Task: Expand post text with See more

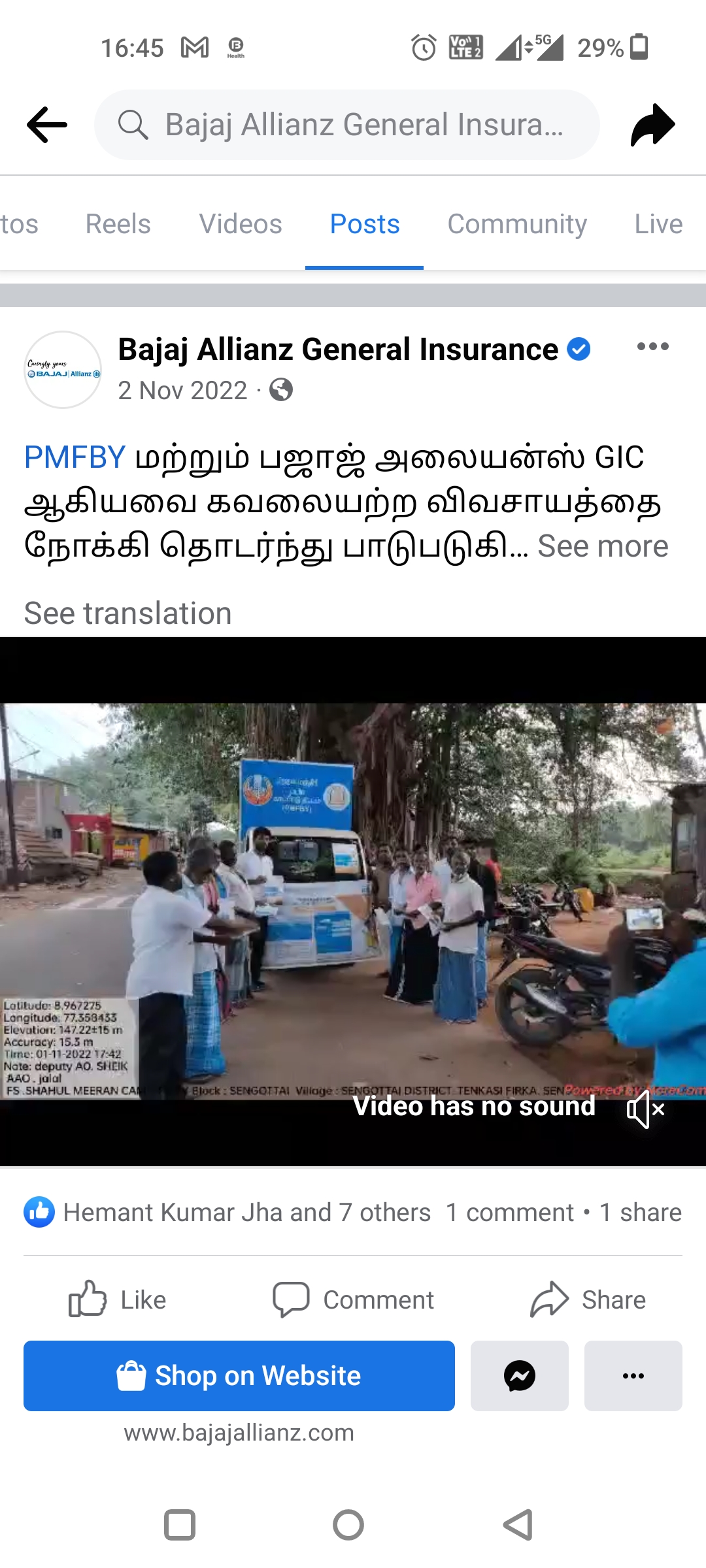Action: 603,546
